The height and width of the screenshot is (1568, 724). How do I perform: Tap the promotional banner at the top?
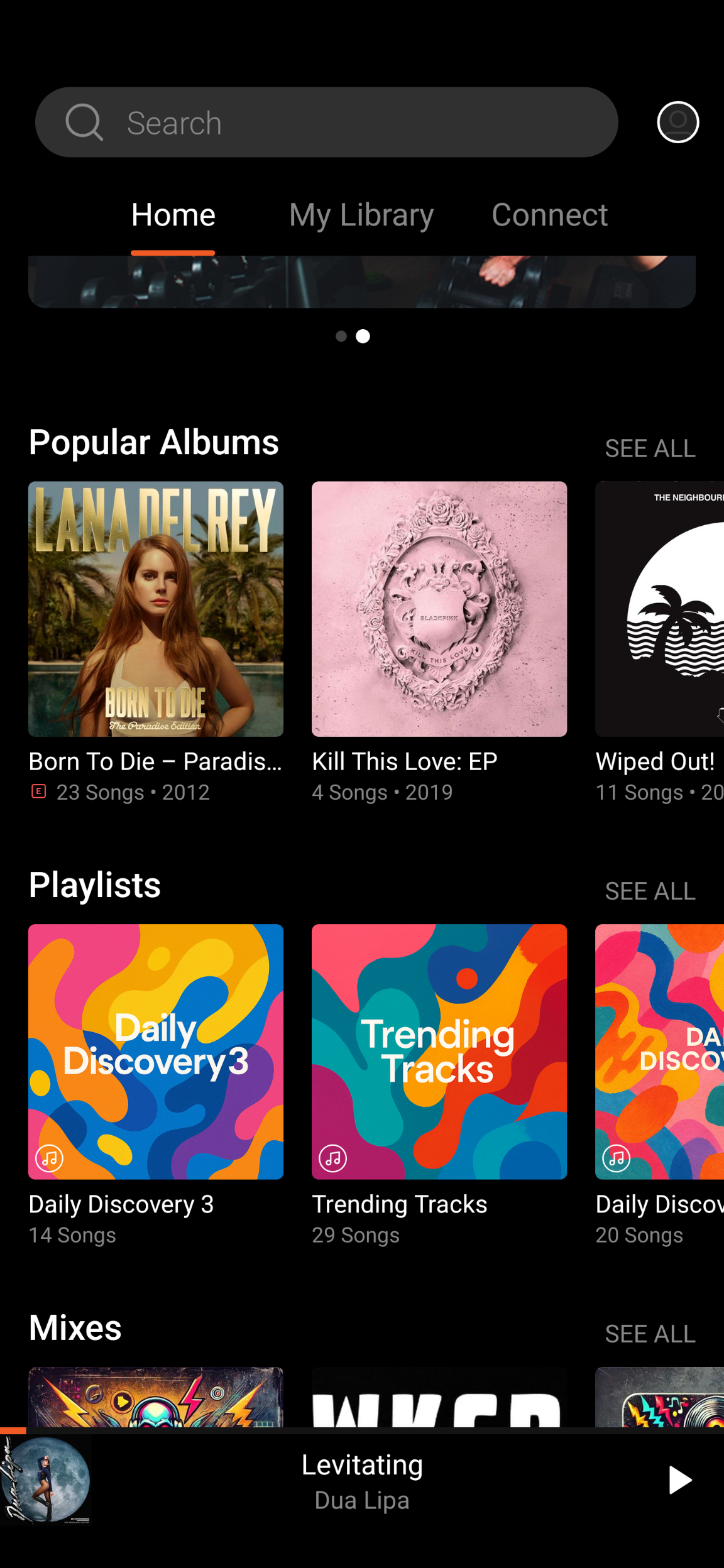click(361, 281)
